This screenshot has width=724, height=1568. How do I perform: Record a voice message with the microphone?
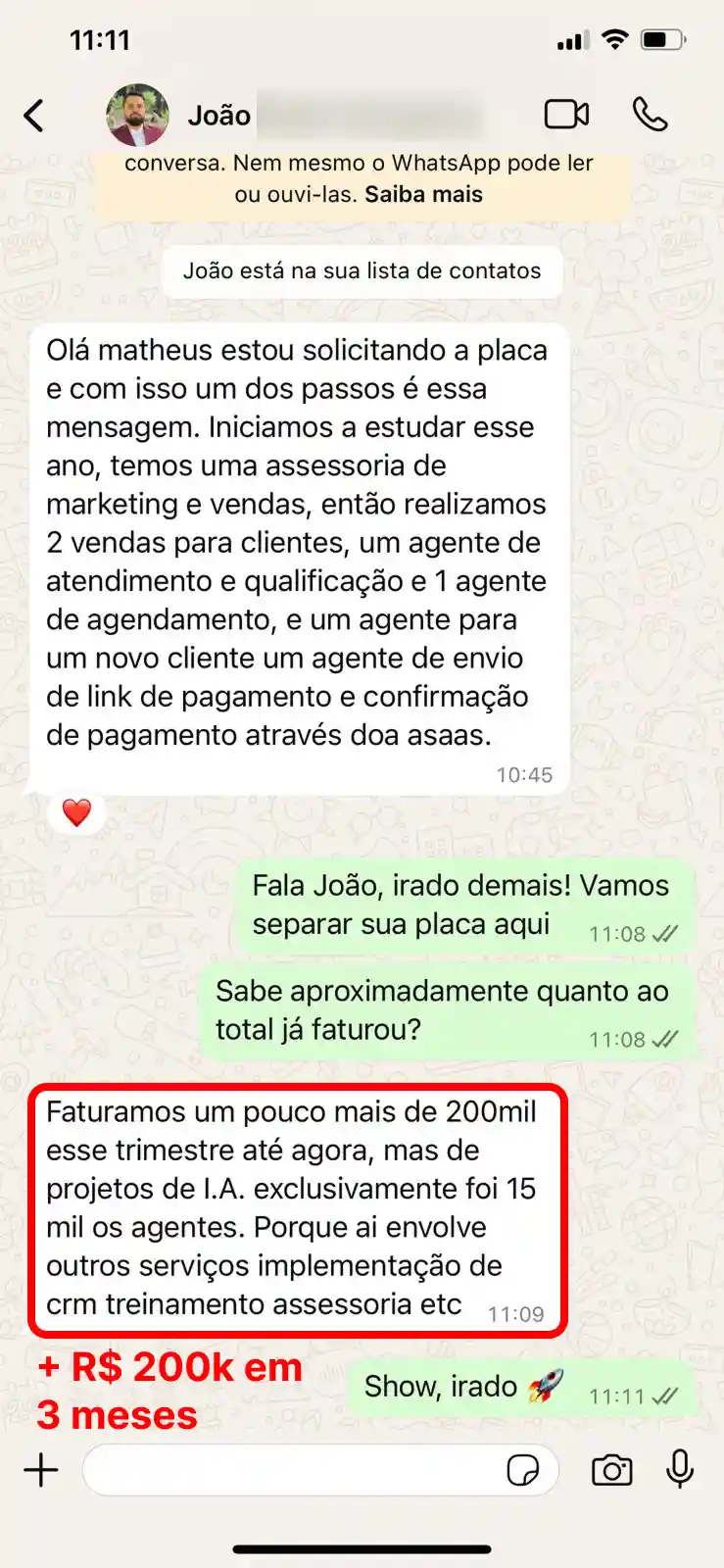678,1470
